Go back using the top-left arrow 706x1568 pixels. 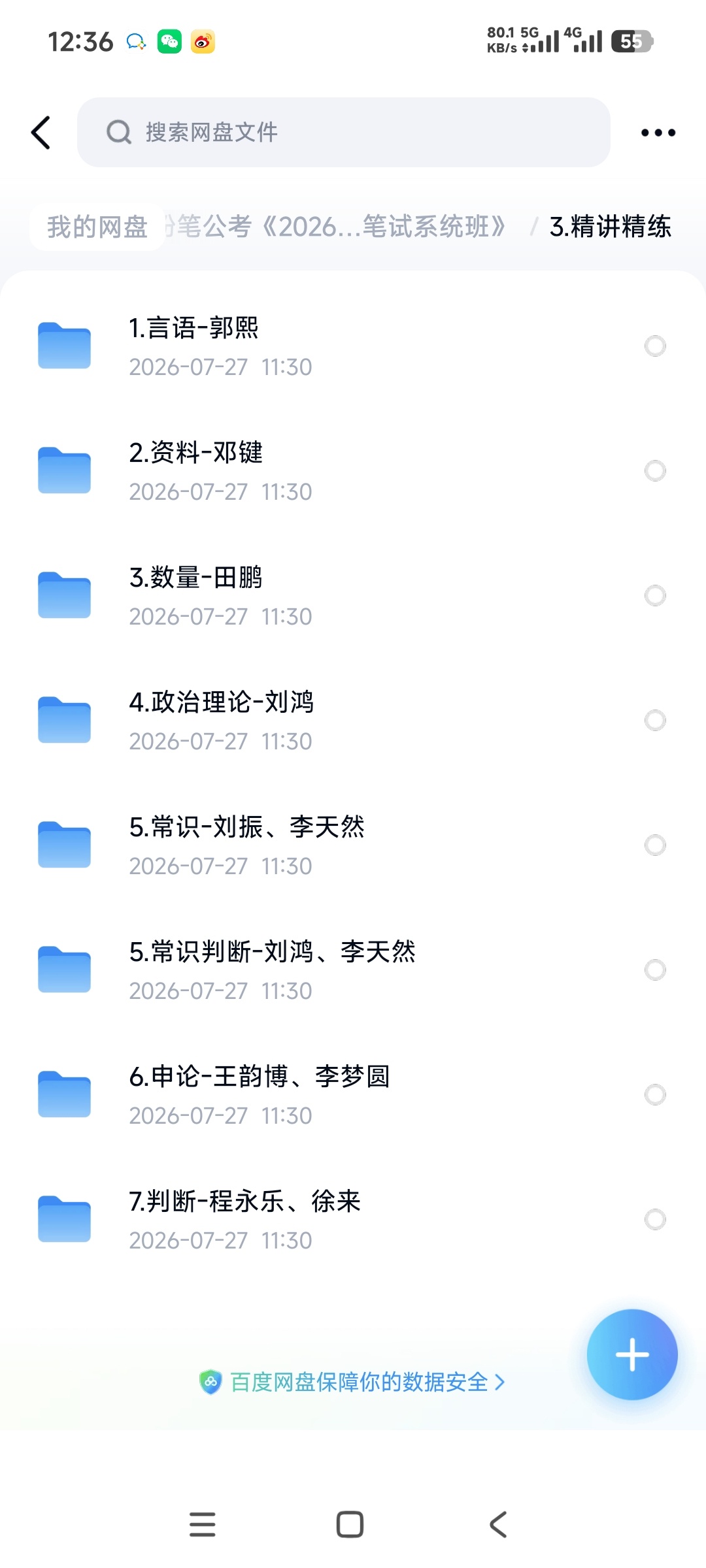(x=41, y=133)
